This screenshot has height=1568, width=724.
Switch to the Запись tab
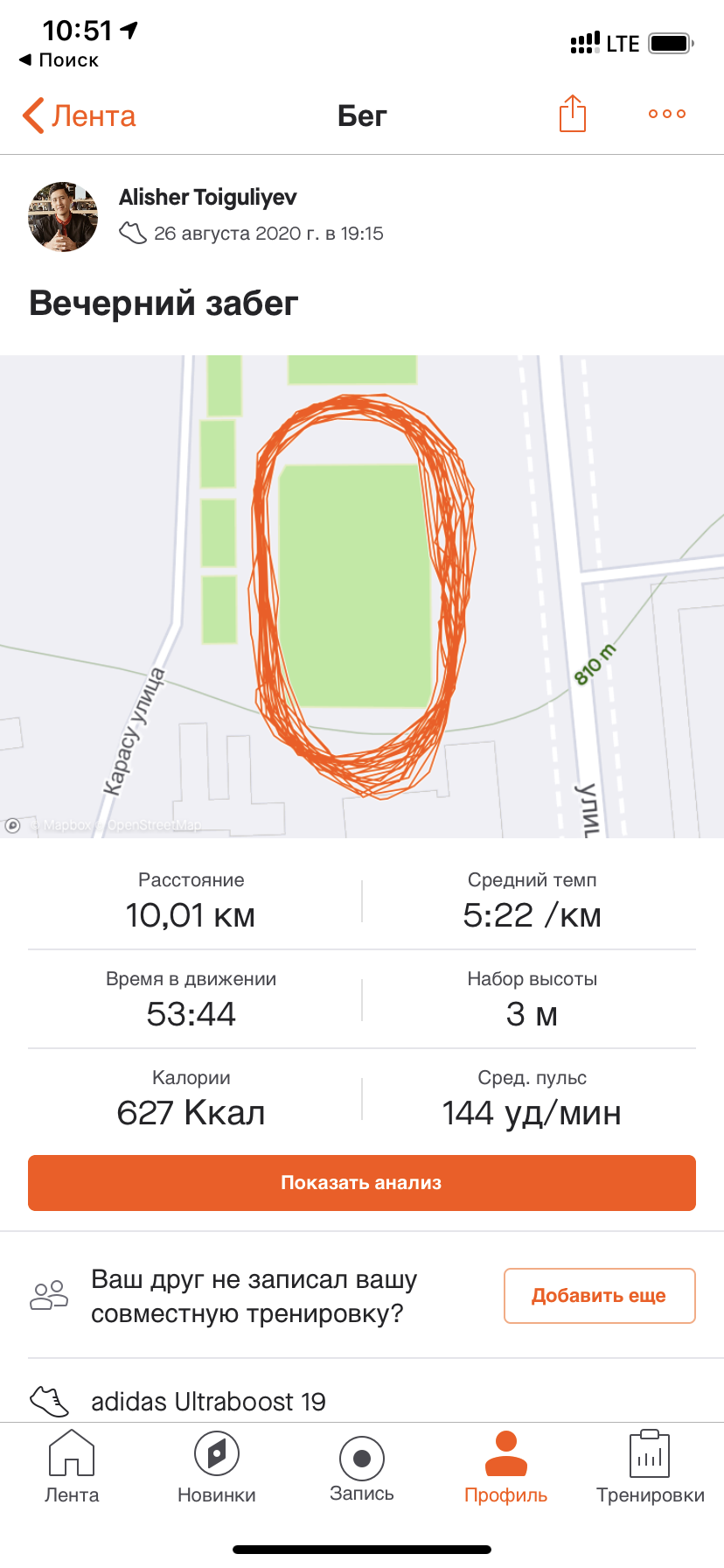click(362, 1466)
